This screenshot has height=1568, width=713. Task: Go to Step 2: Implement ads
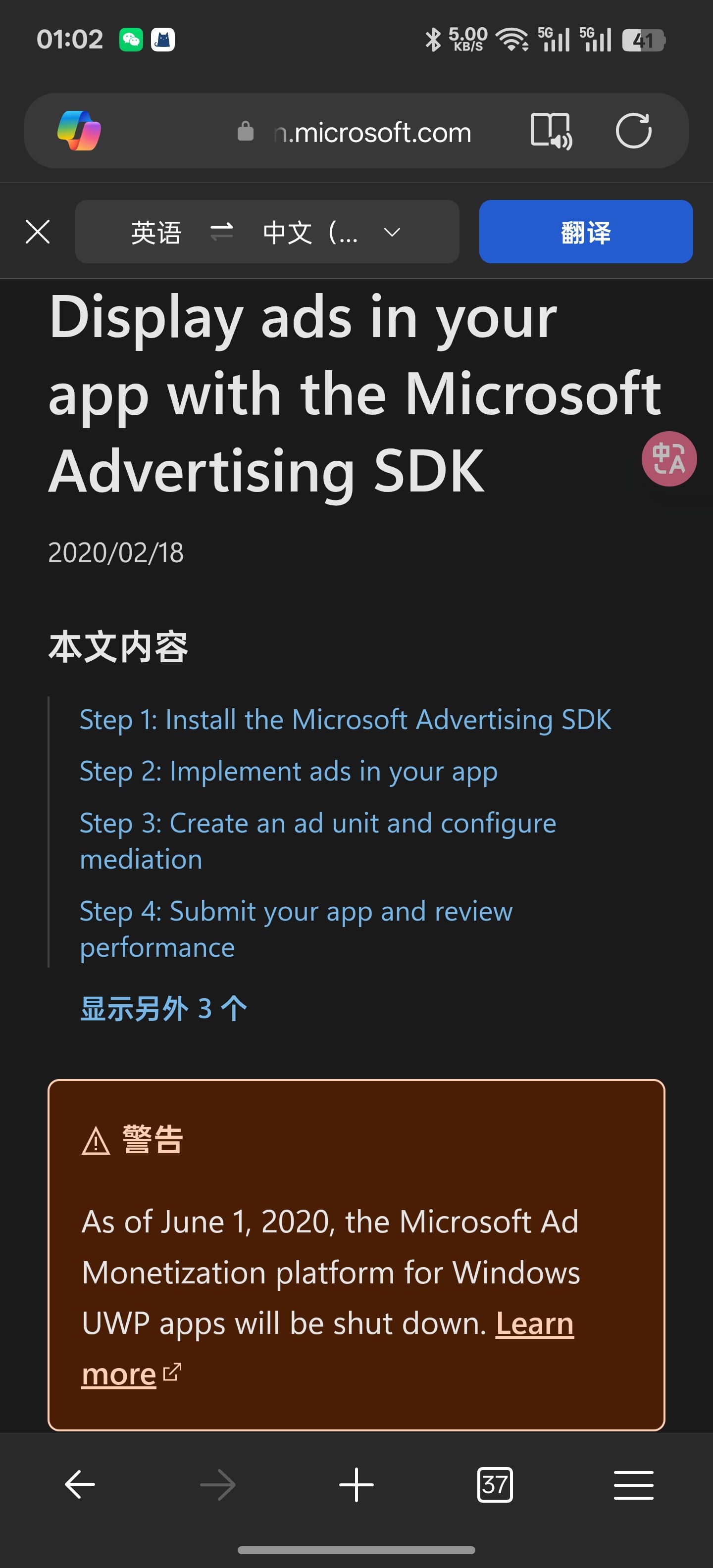[289, 771]
